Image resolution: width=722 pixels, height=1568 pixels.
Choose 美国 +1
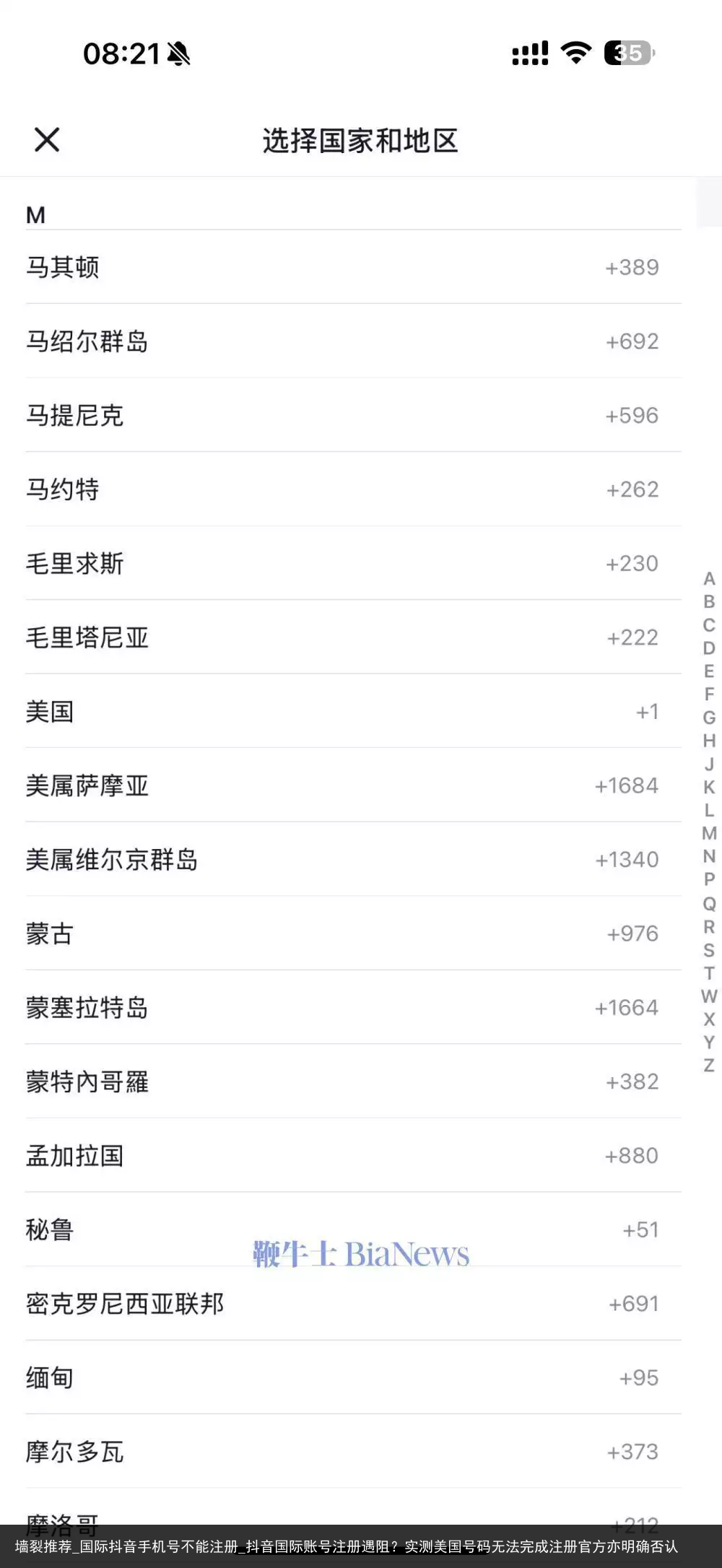tap(353, 712)
